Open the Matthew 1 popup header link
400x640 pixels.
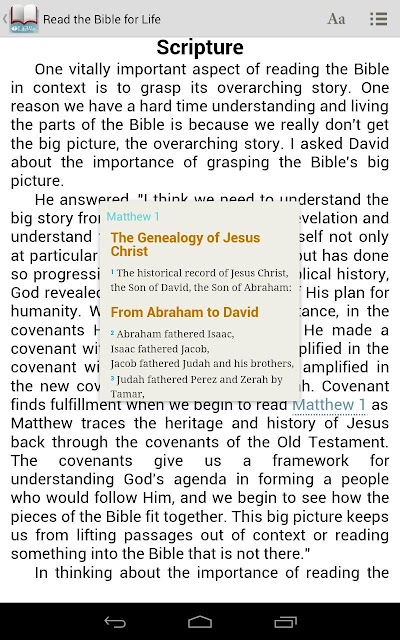(x=133, y=216)
